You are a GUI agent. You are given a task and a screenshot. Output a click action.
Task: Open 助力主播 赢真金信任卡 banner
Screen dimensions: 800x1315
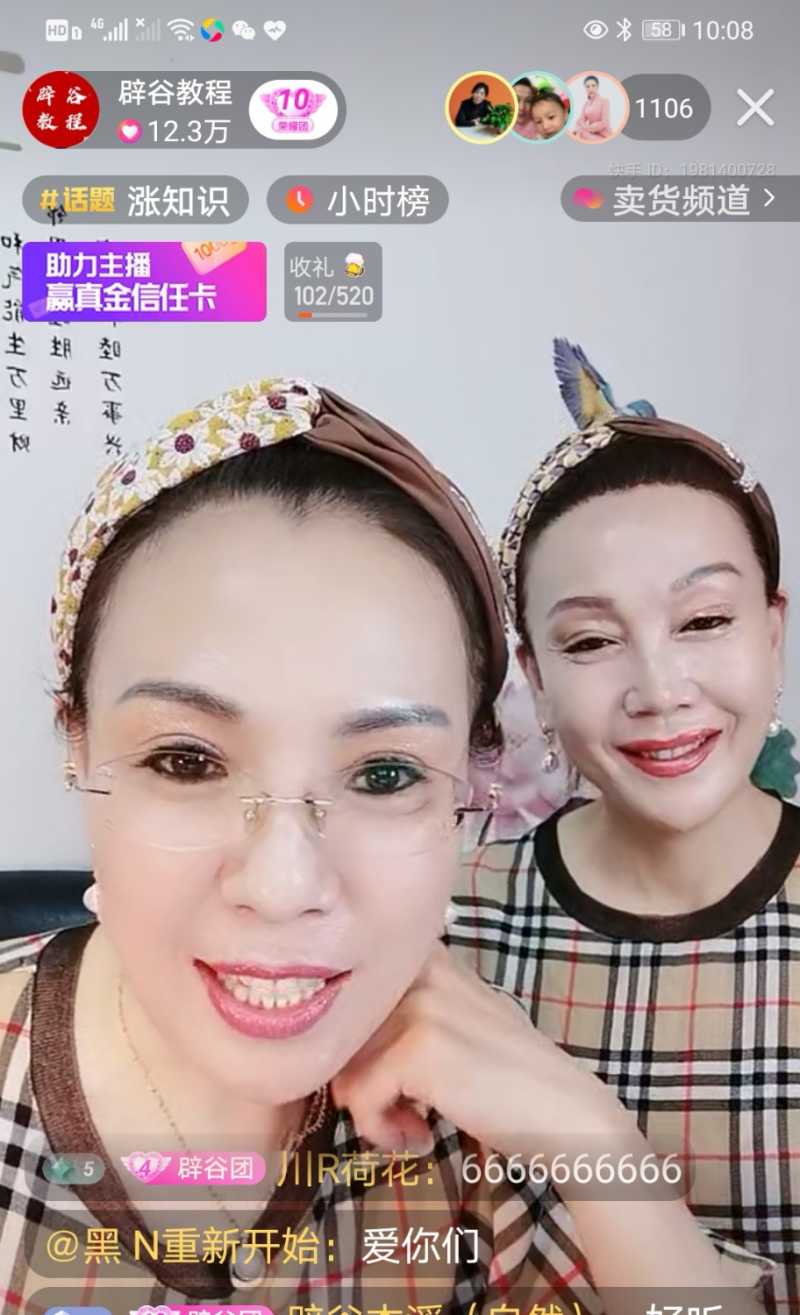click(x=144, y=281)
